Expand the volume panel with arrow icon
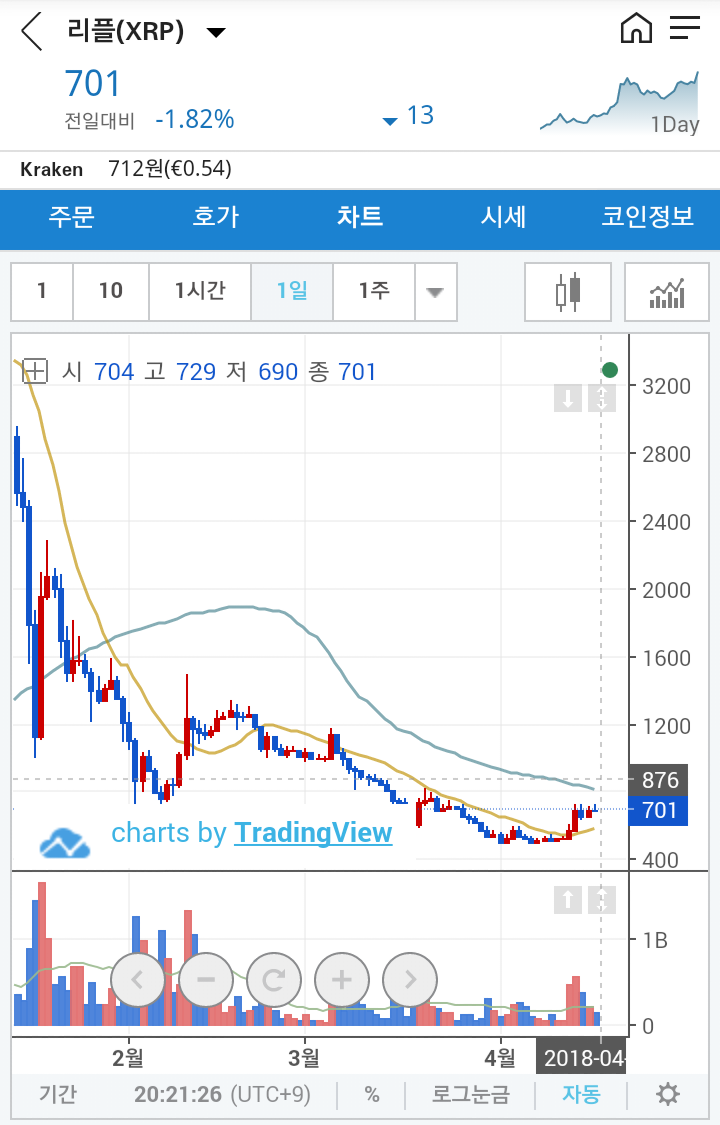 pyautogui.click(x=567, y=899)
